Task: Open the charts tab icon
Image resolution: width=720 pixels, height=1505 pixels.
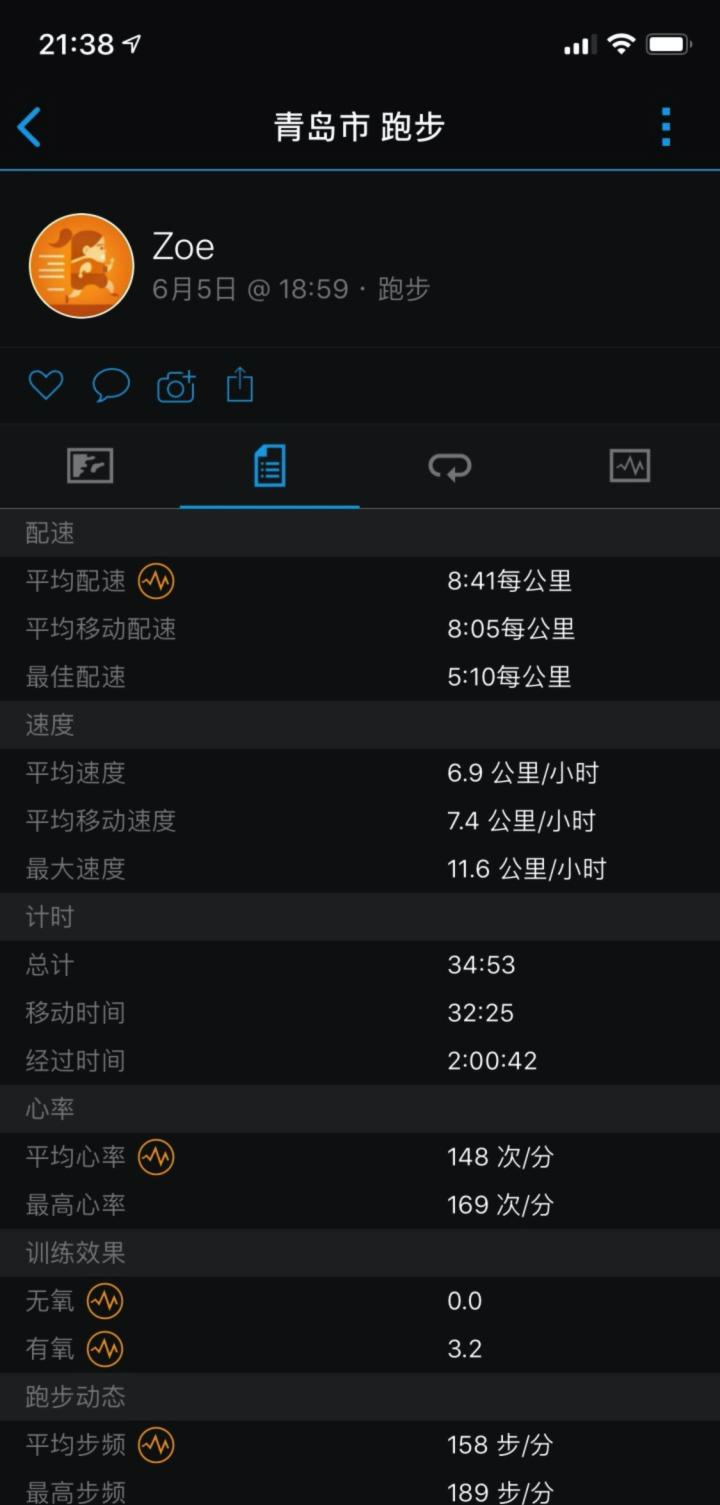Action: 630,466
